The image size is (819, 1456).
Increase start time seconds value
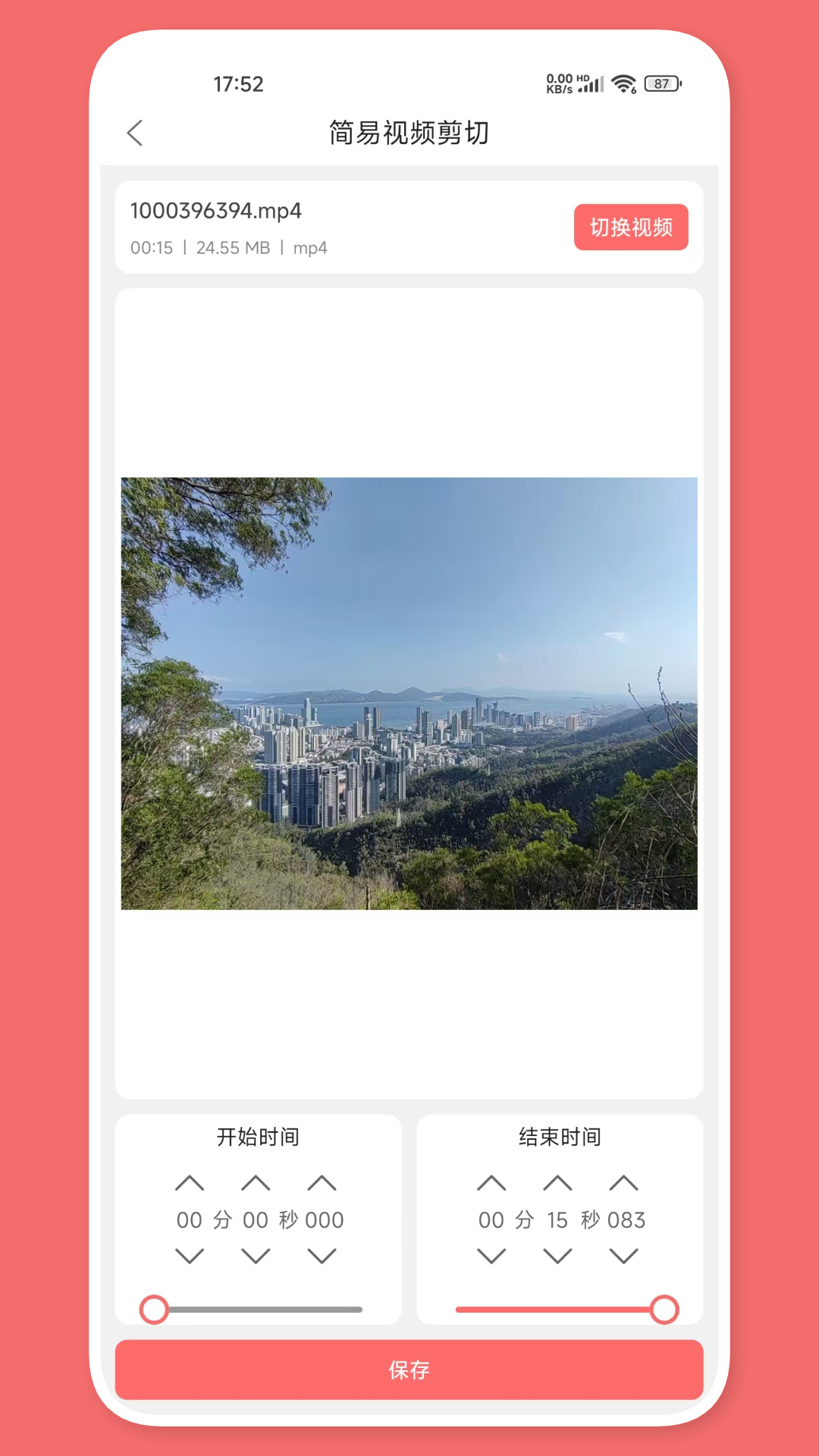pyautogui.click(x=256, y=1183)
